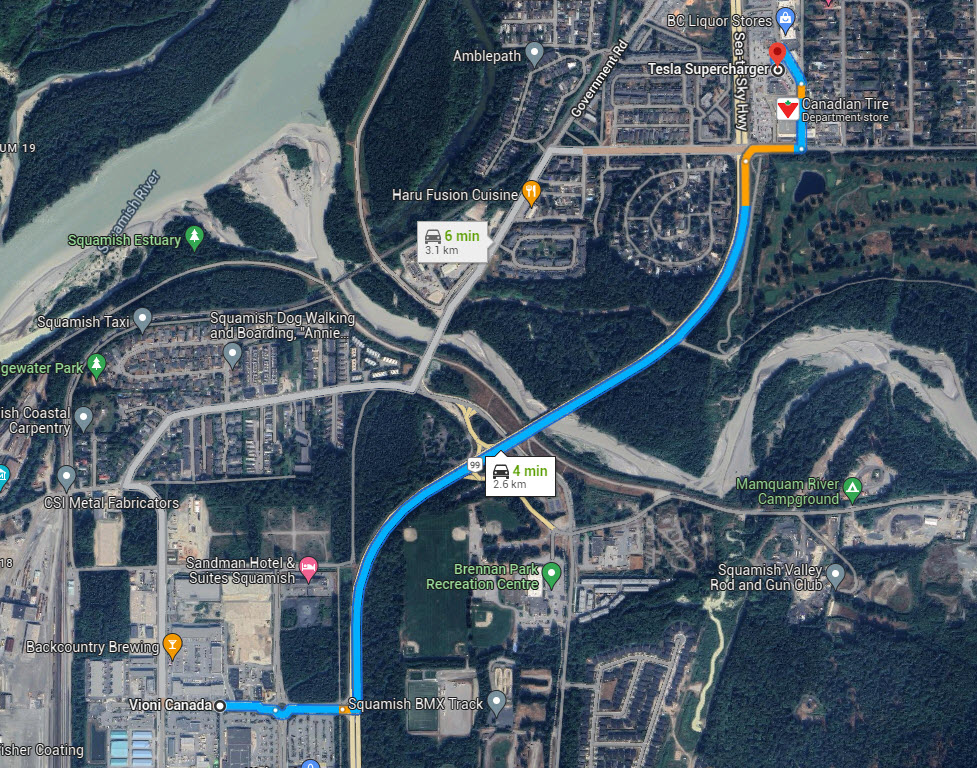The width and height of the screenshot is (977, 768).
Task: Select the 4 min route label
Action: tap(519, 476)
